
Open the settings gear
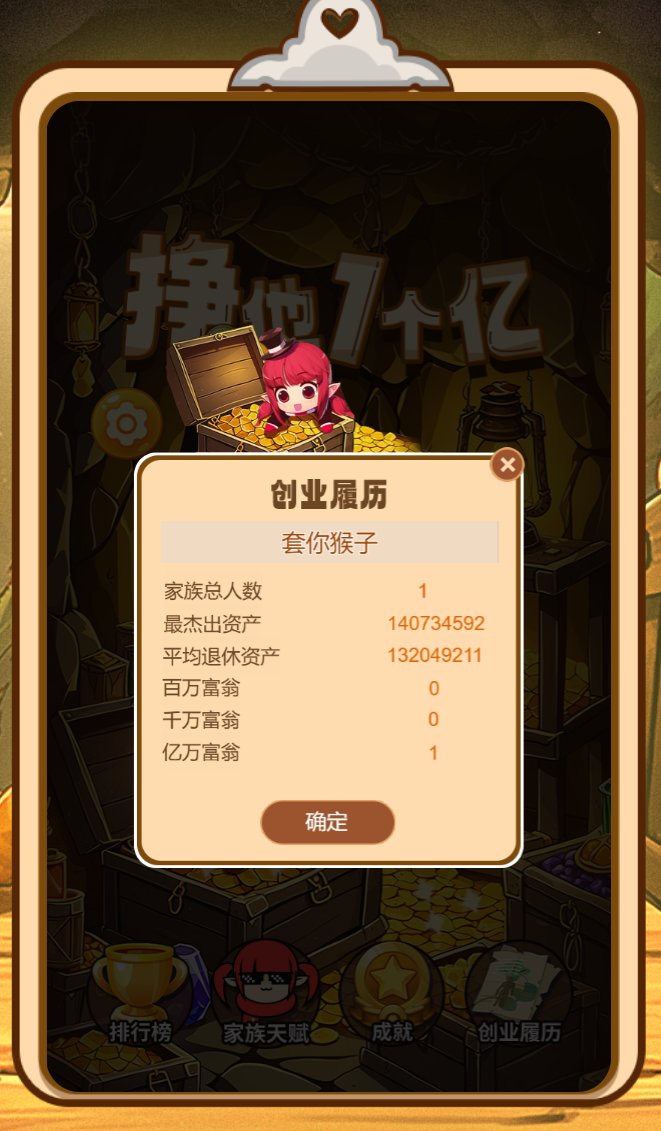tap(126, 424)
